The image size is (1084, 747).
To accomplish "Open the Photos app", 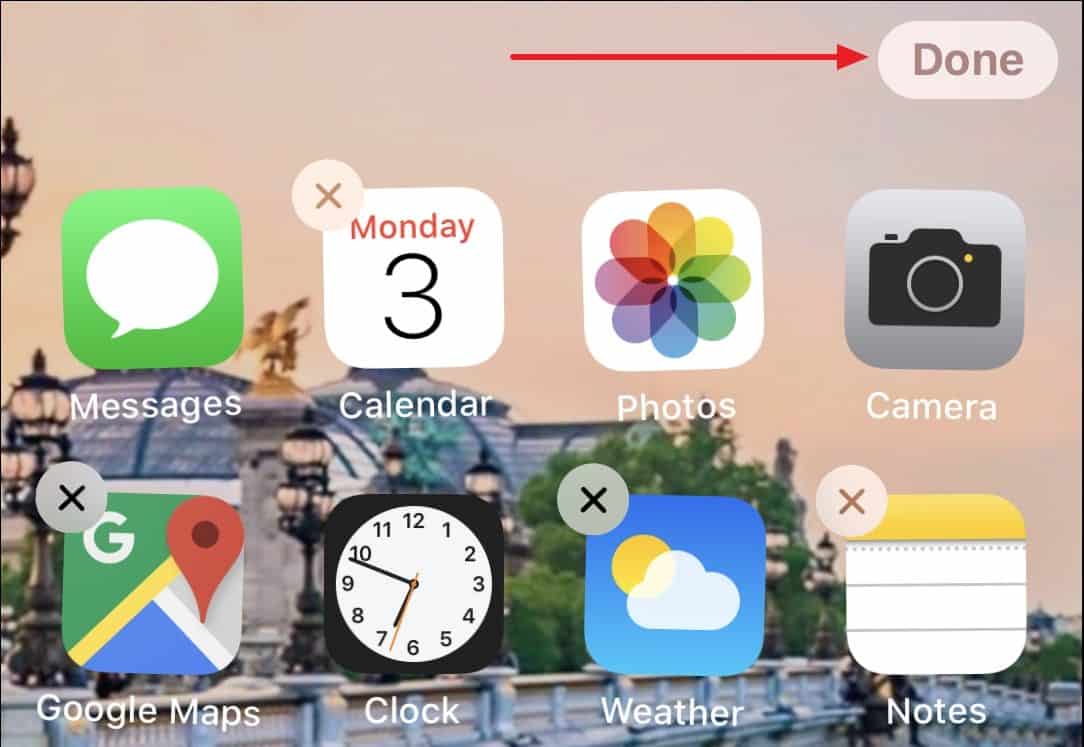I will (x=673, y=280).
